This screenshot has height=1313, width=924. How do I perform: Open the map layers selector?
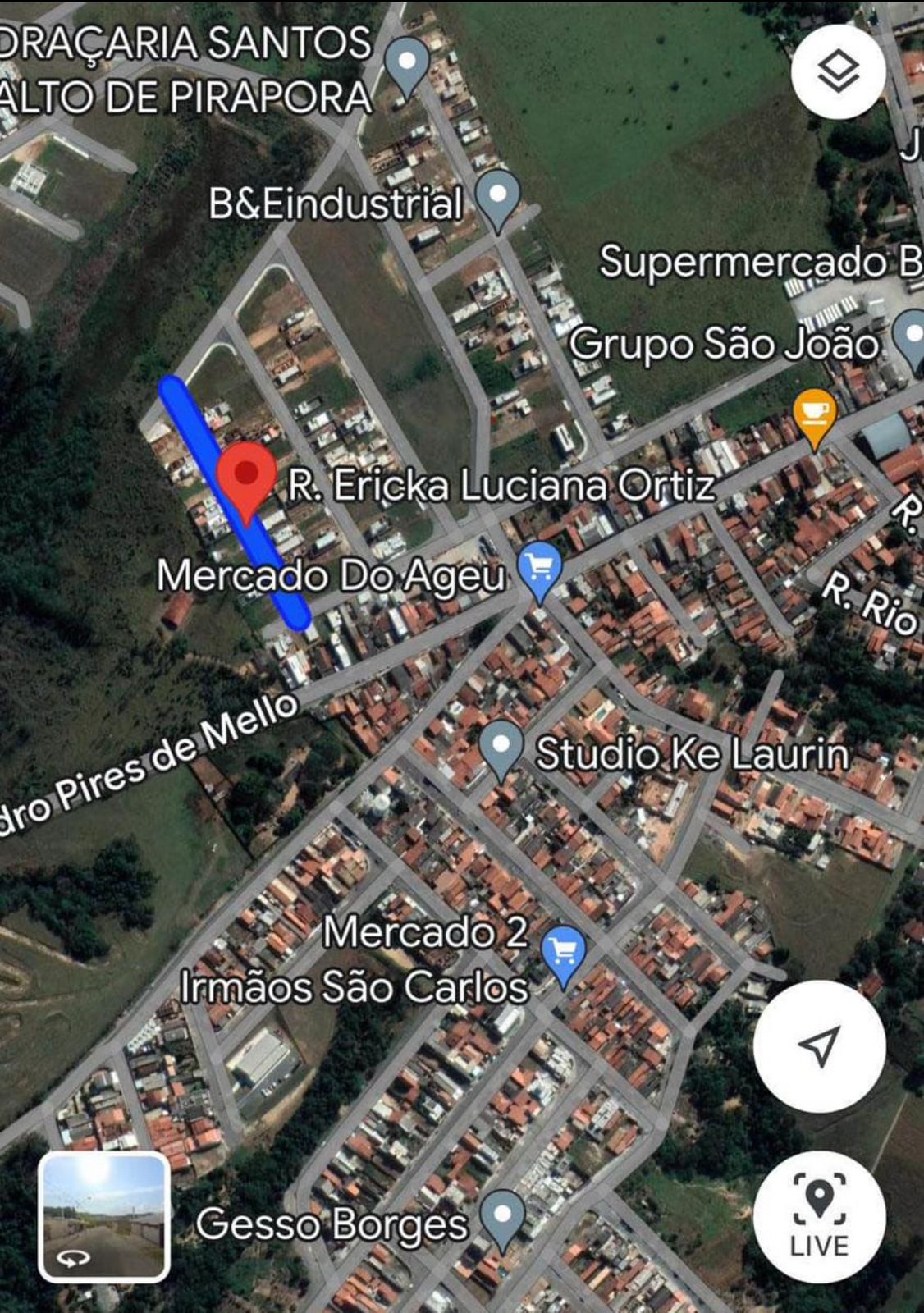tap(838, 71)
